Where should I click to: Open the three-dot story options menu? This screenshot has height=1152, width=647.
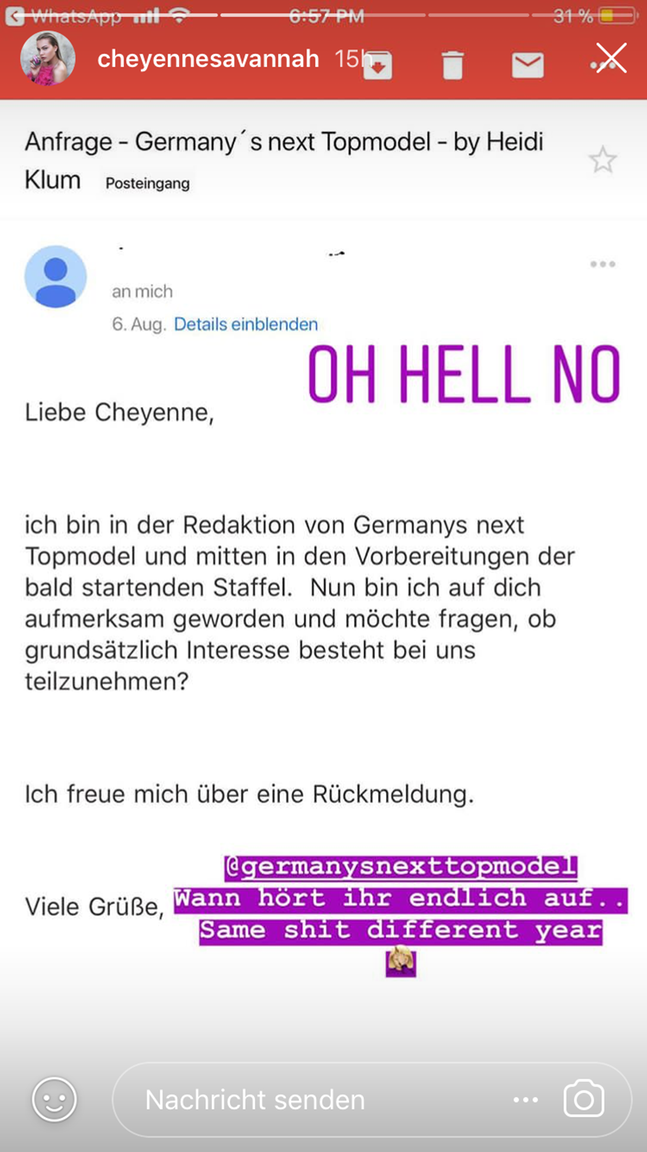click(x=526, y=1100)
